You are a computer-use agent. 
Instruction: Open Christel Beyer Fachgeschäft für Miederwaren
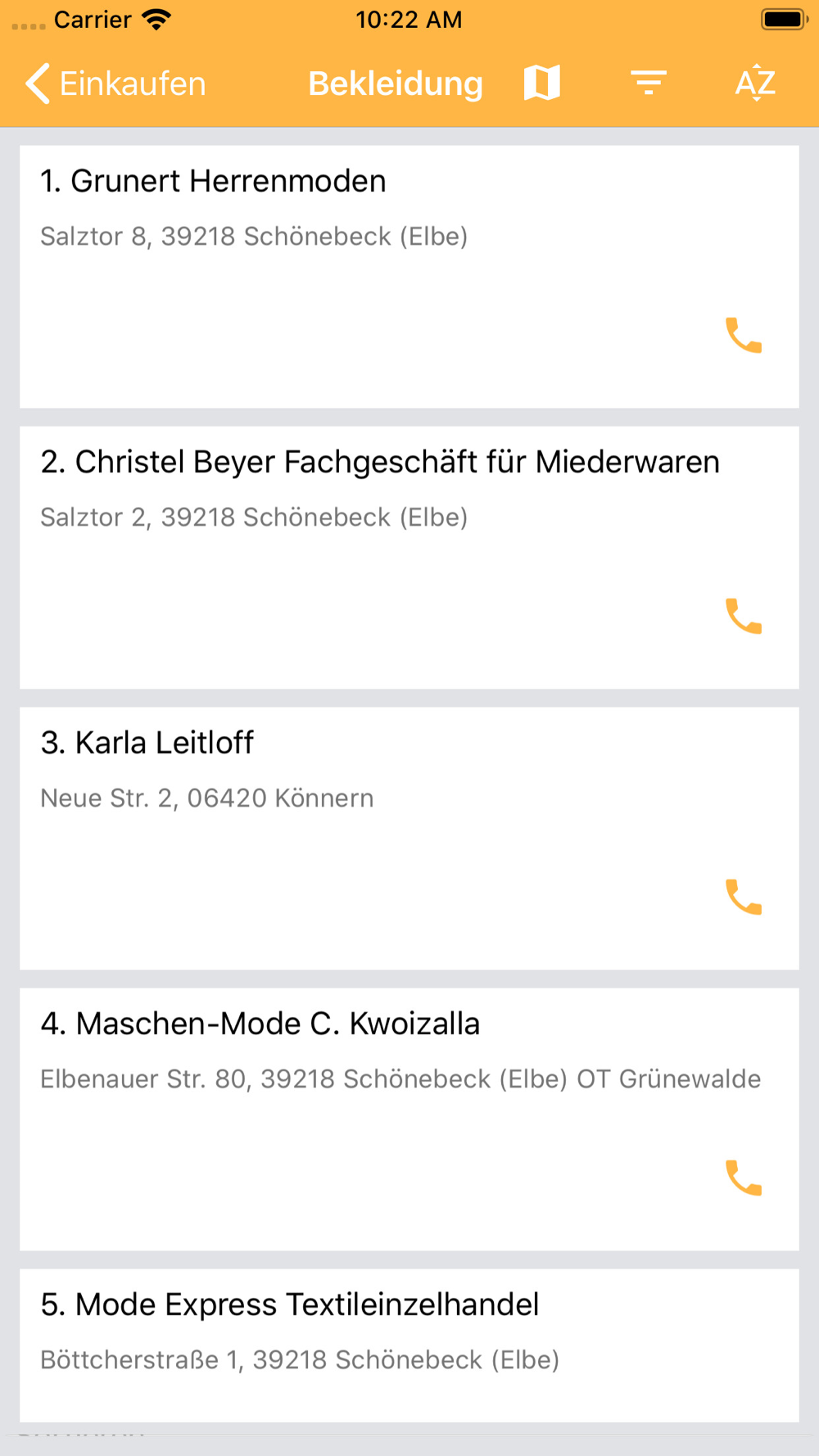click(409, 558)
